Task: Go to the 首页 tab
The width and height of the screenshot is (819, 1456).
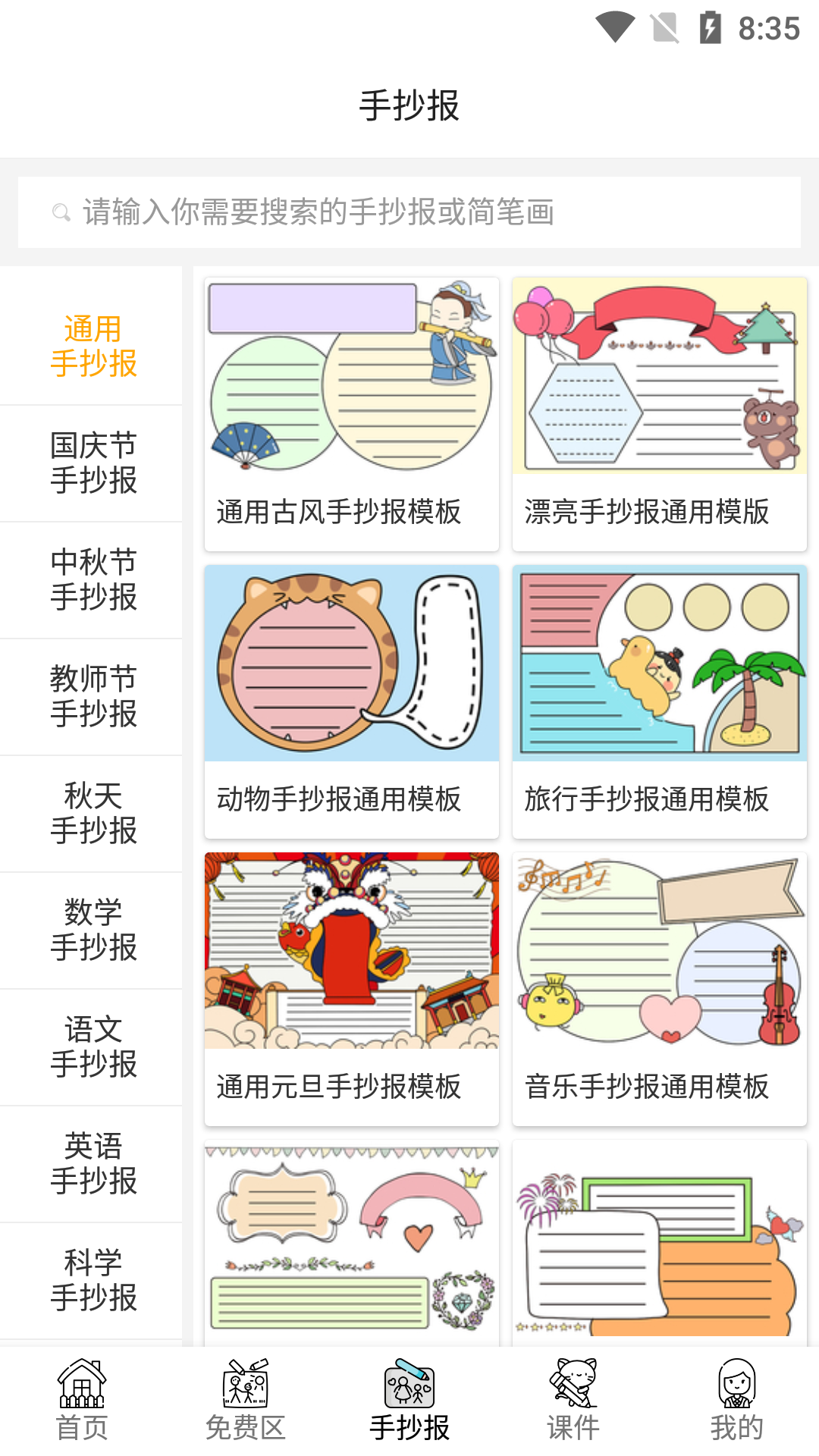Action: point(82,1401)
